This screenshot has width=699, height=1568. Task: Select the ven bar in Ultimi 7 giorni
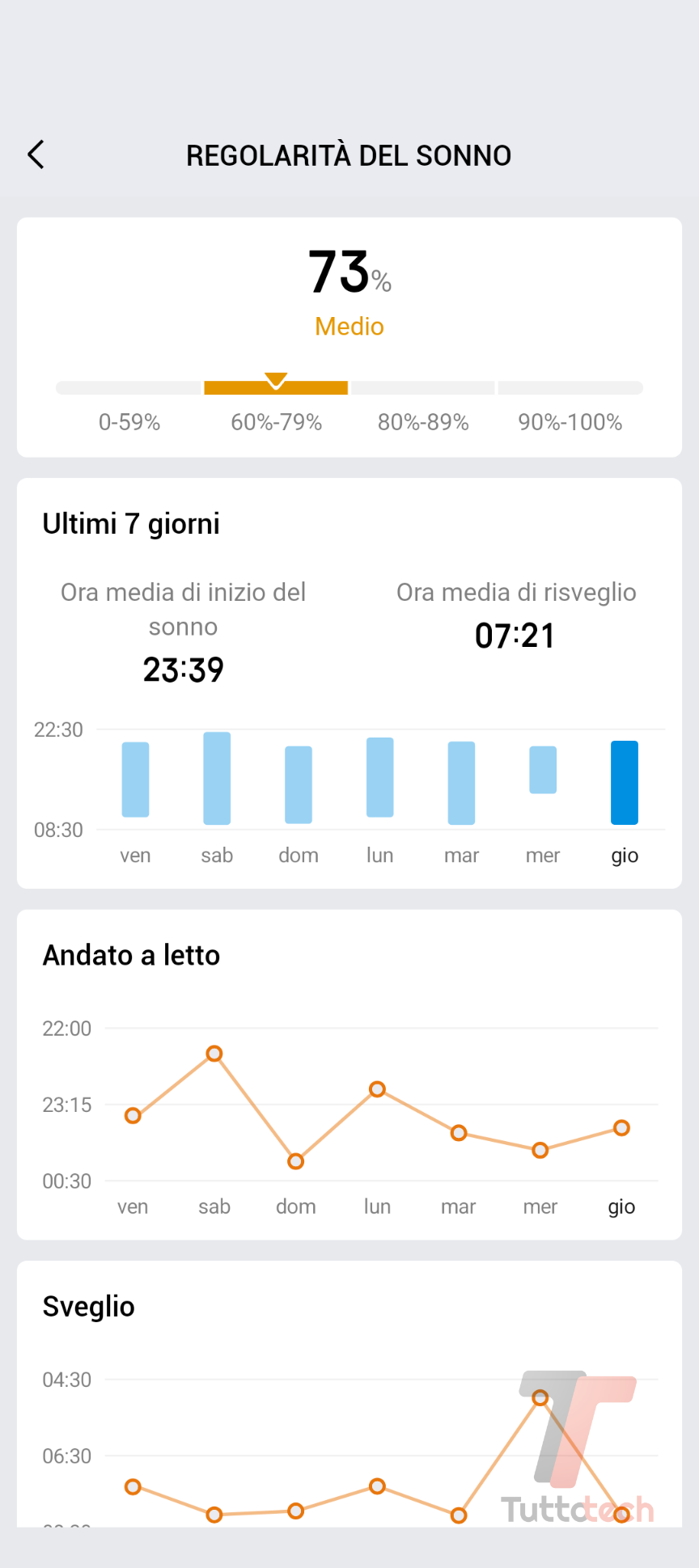[135, 780]
